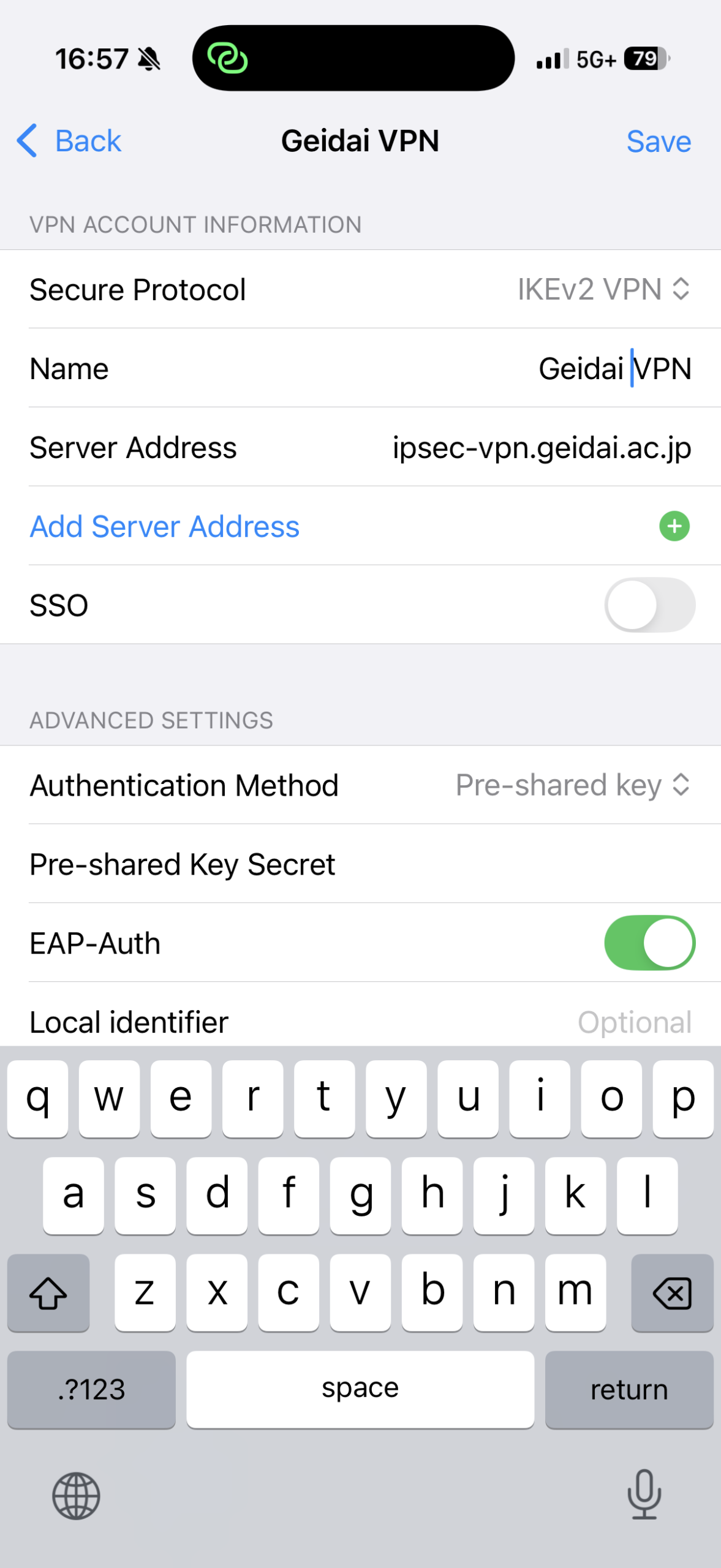Tap the green plus icon
The width and height of the screenshot is (721, 1568).
[x=674, y=526]
